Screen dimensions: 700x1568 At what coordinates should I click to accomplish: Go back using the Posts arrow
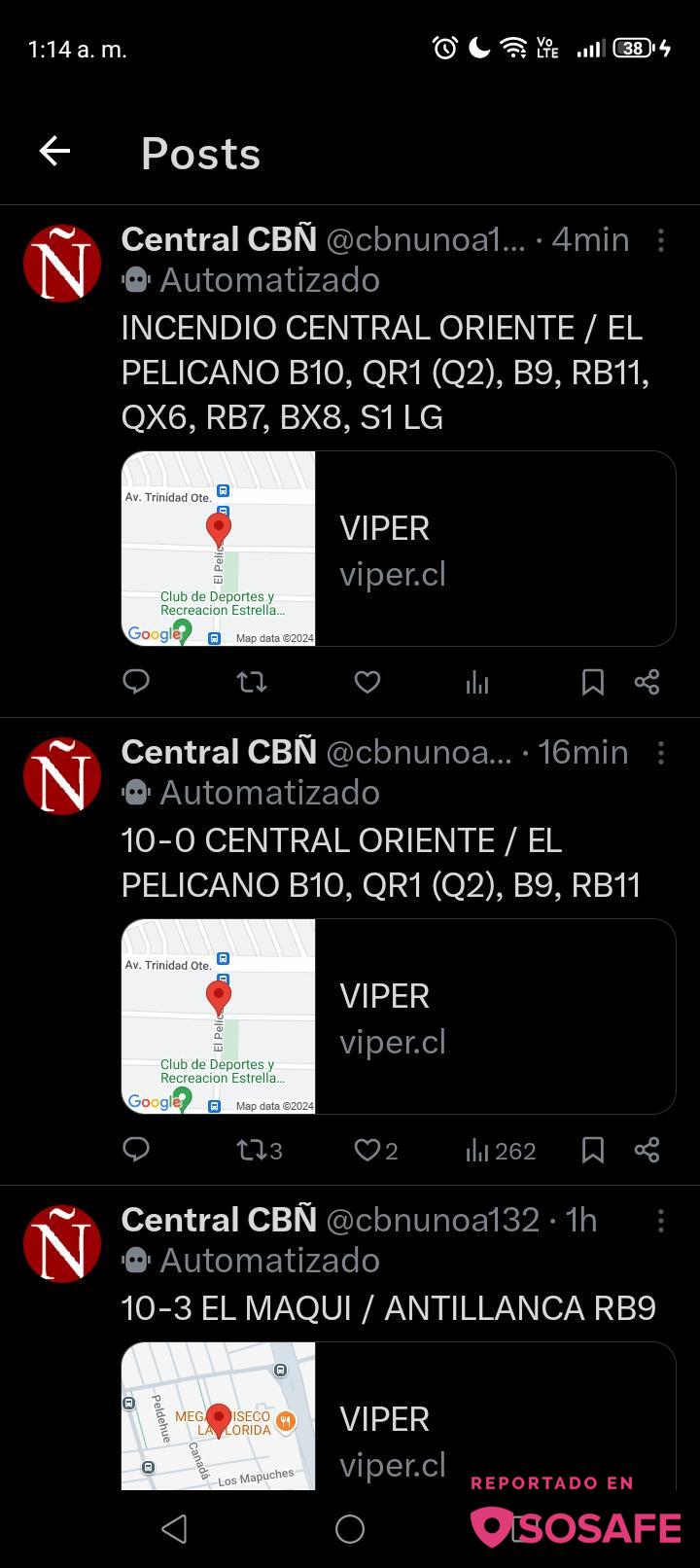(54, 152)
